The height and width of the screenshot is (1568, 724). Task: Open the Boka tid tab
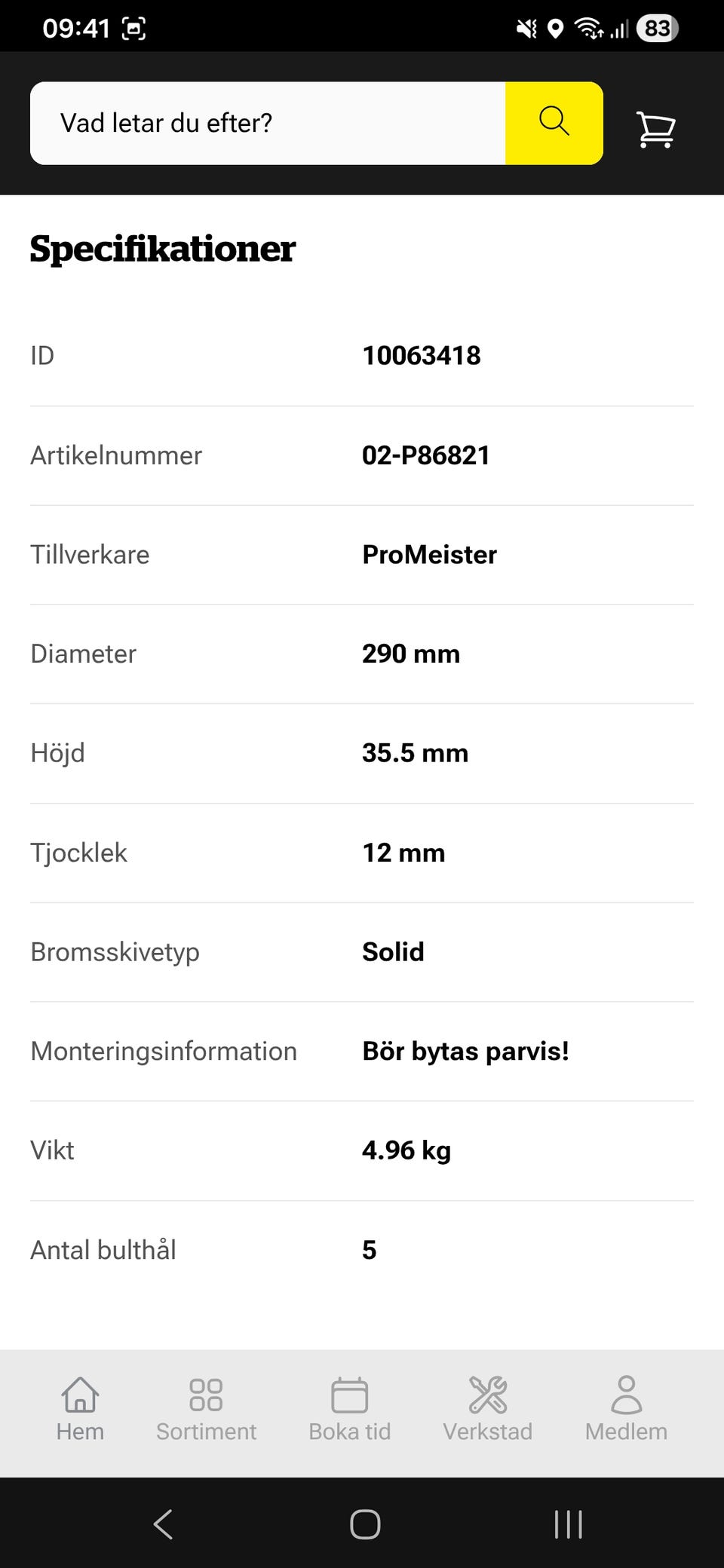(349, 1409)
